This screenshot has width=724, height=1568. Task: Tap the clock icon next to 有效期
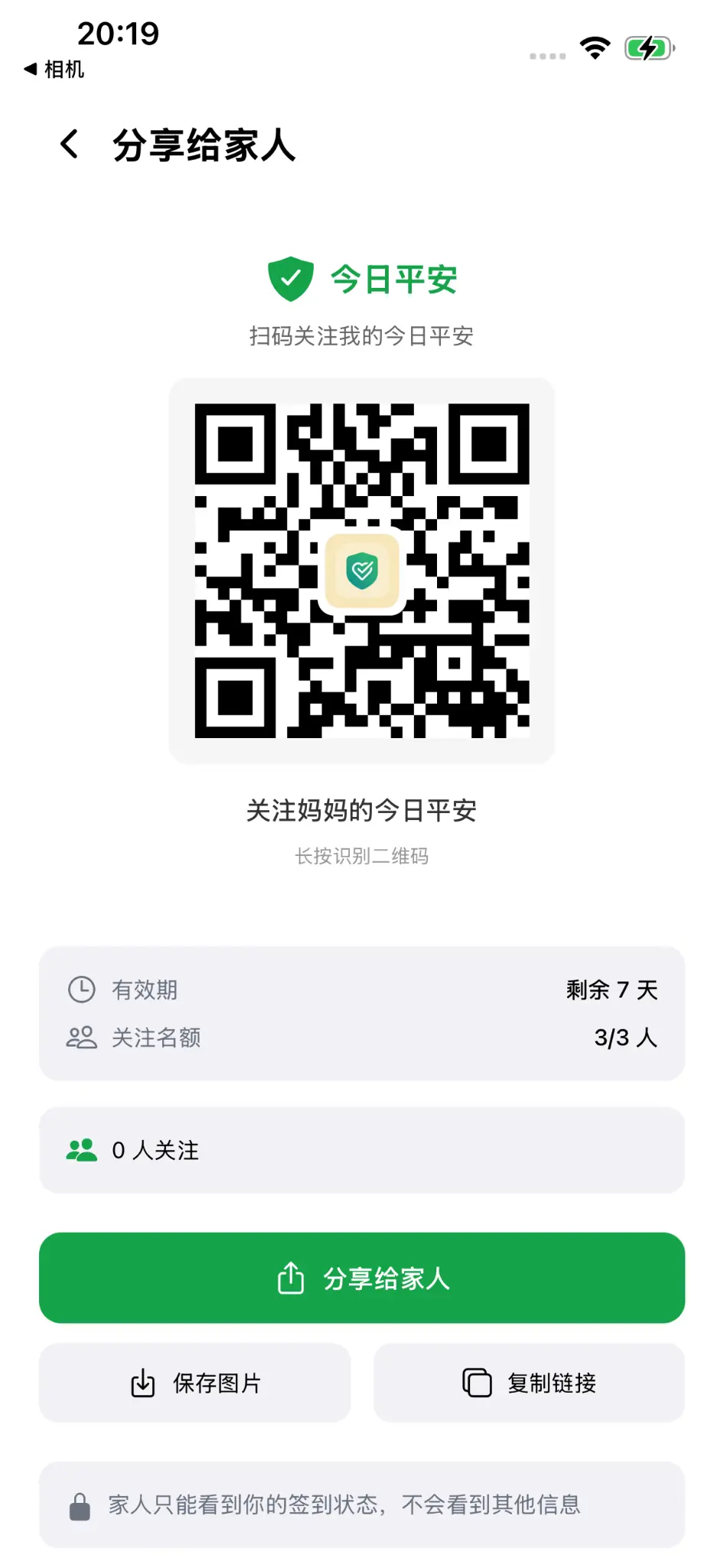click(x=80, y=989)
